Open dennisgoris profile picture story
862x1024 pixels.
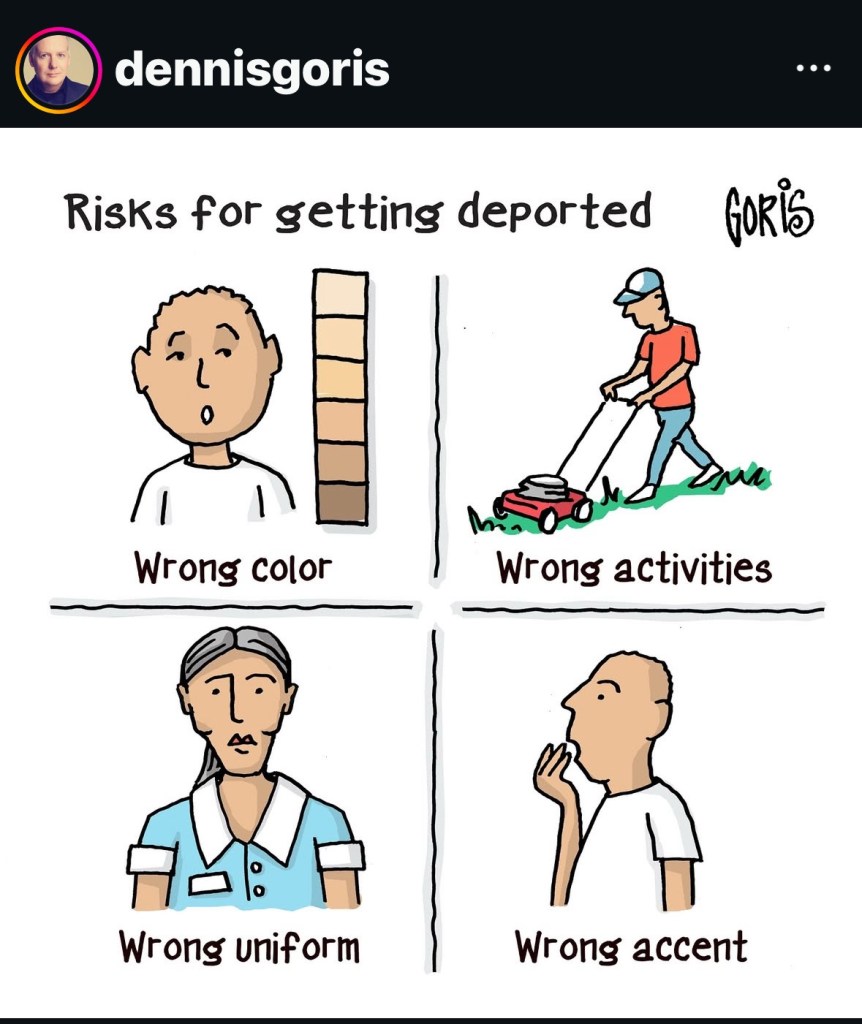point(58,69)
